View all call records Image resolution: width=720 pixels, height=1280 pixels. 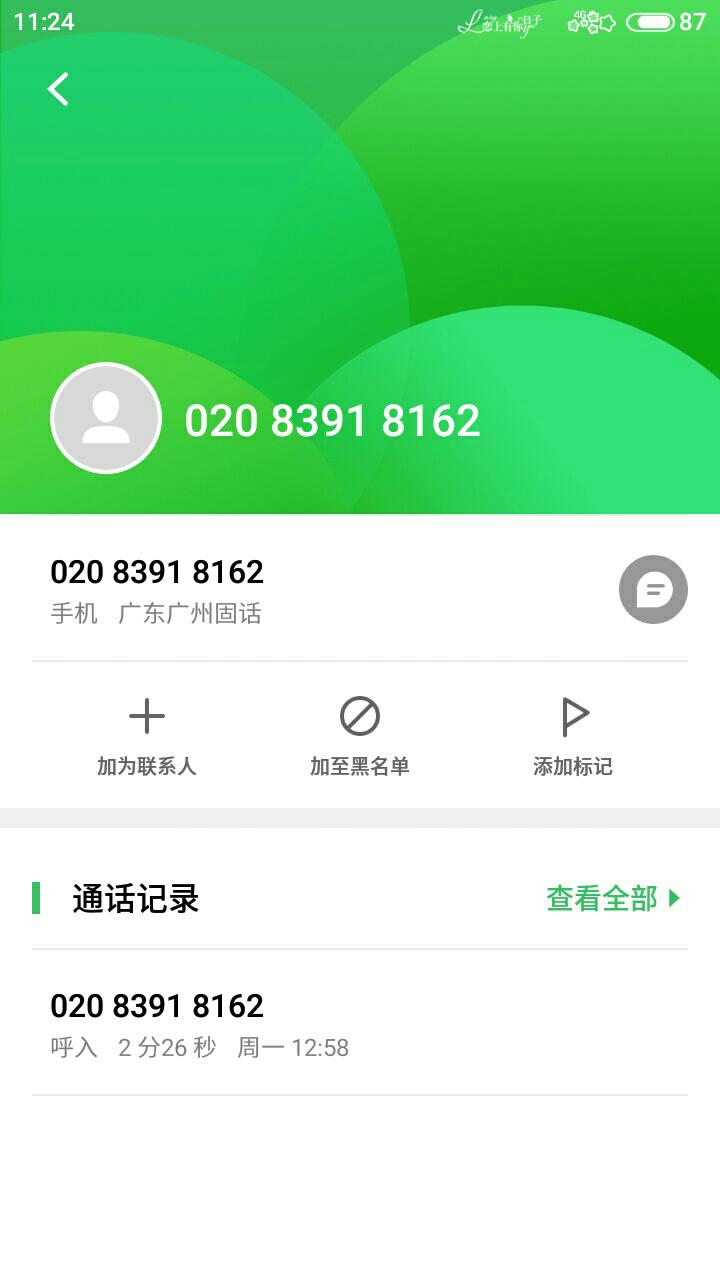click(612, 898)
